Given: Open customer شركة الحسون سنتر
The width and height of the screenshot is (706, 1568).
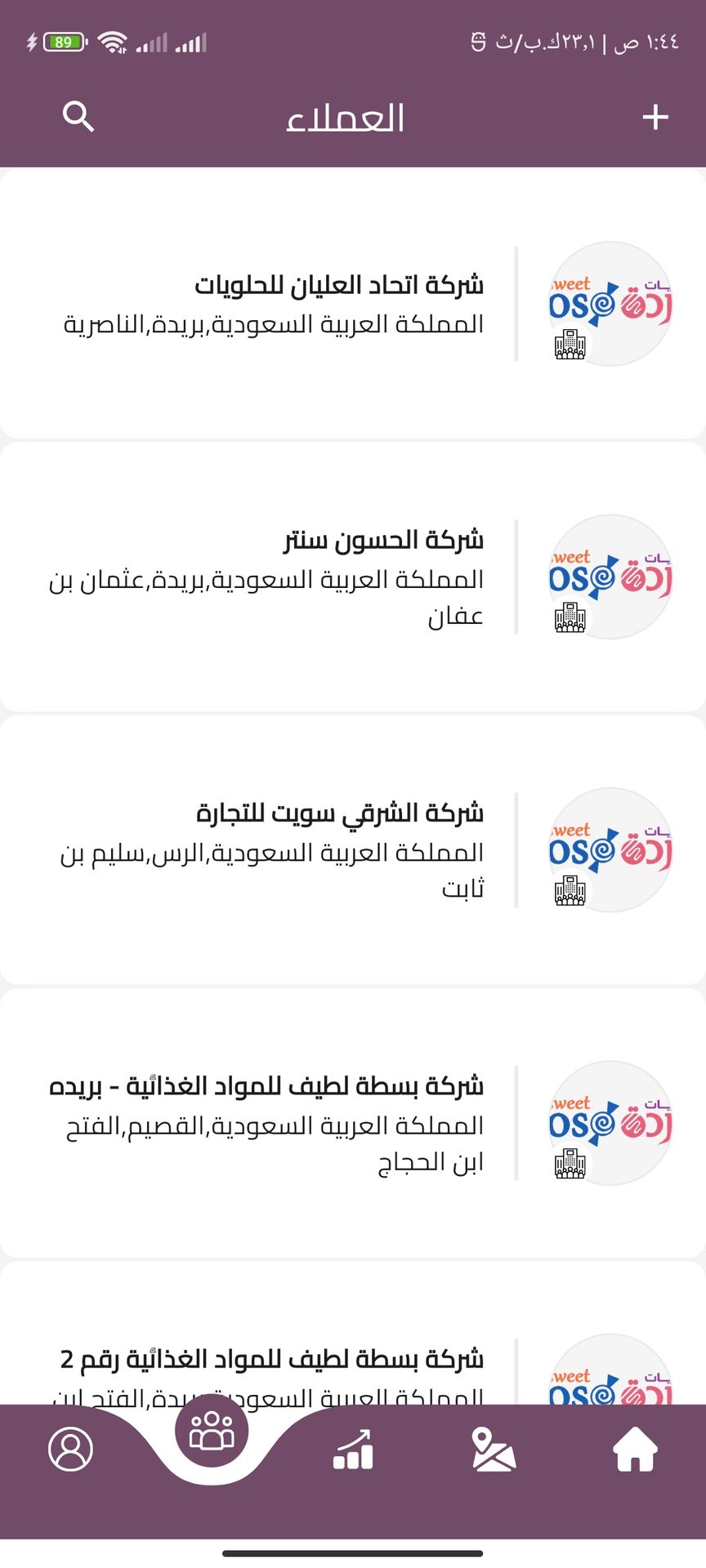Looking at the screenshot, I should [351, 577].
